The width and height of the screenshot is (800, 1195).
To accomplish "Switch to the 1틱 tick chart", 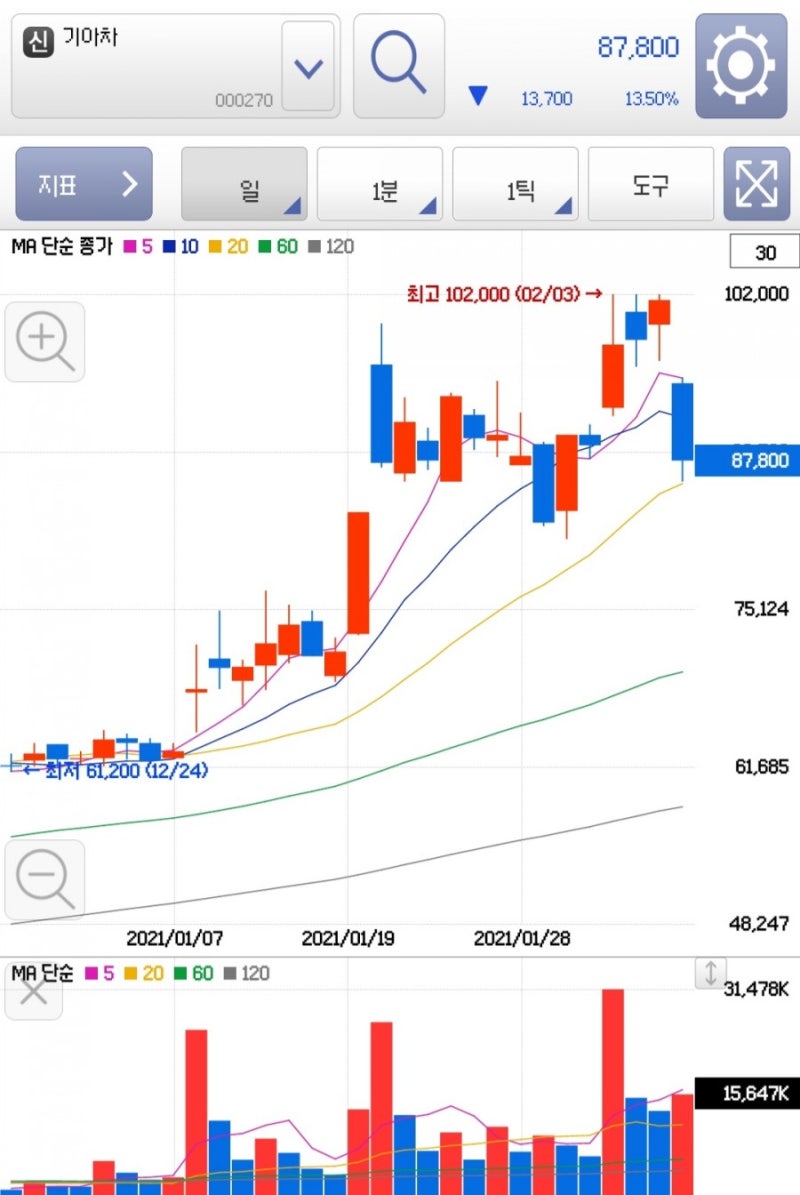I will click(516, 185).
